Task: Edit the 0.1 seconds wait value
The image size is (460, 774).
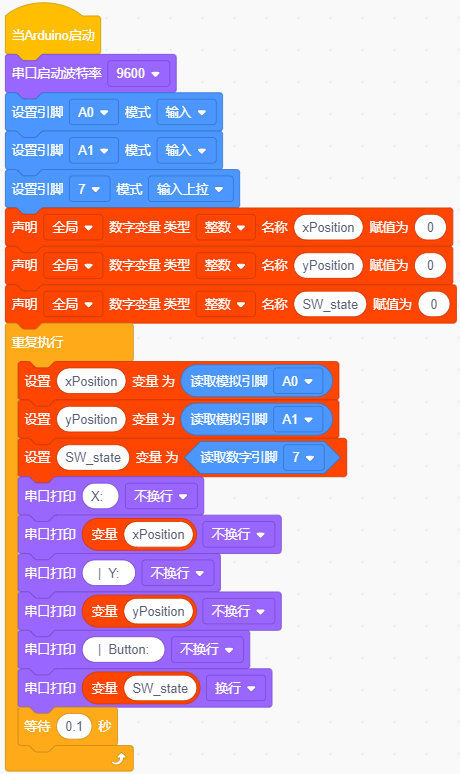Action: [74, 726]
